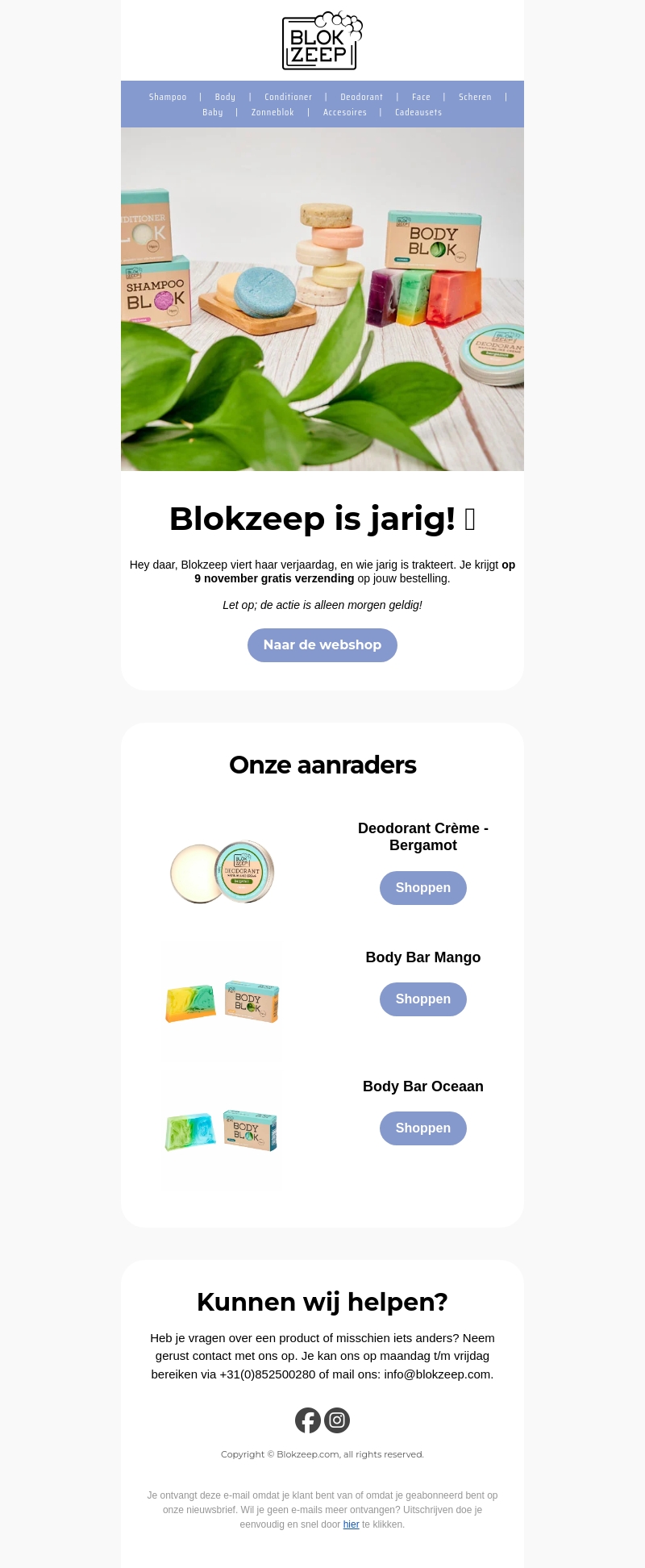Open Conditioner in the menu

[x=288, y=97]
